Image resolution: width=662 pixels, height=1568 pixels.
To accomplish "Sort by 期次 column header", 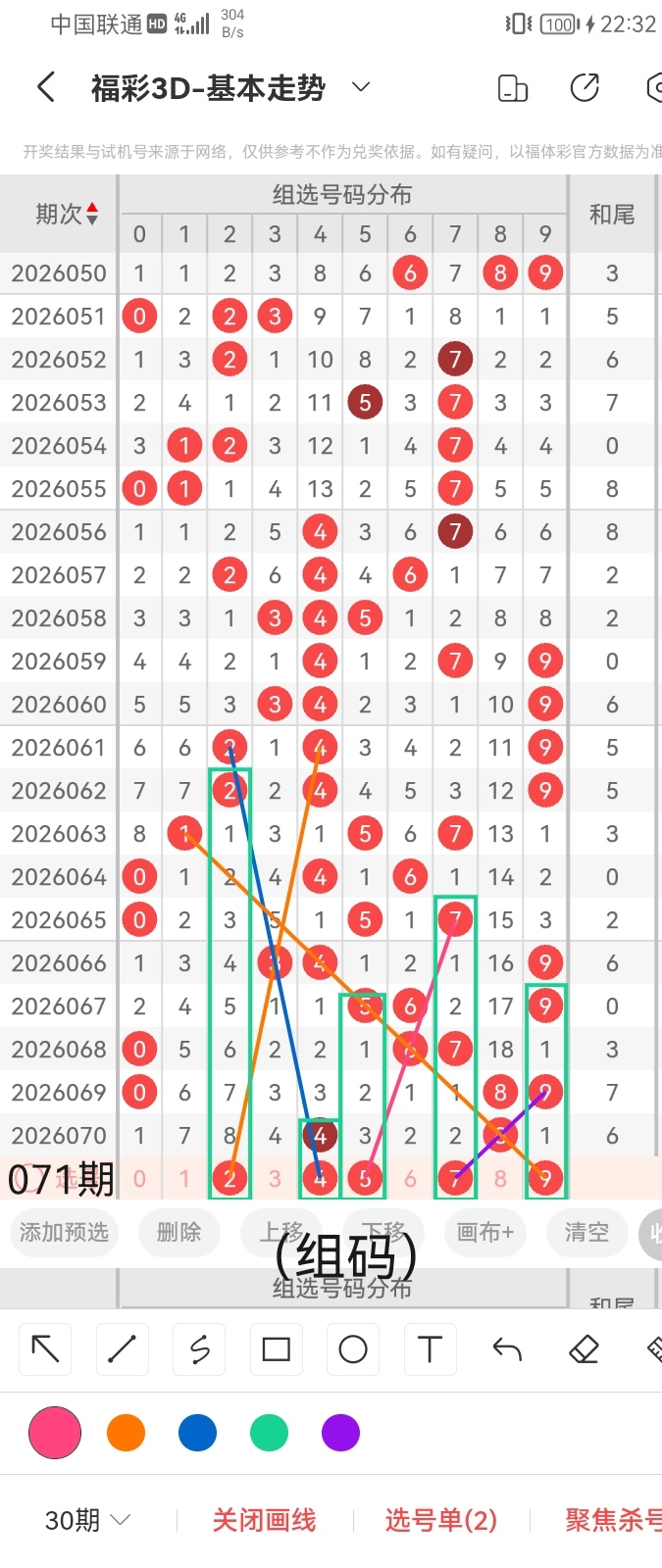I will click(65, 214).
